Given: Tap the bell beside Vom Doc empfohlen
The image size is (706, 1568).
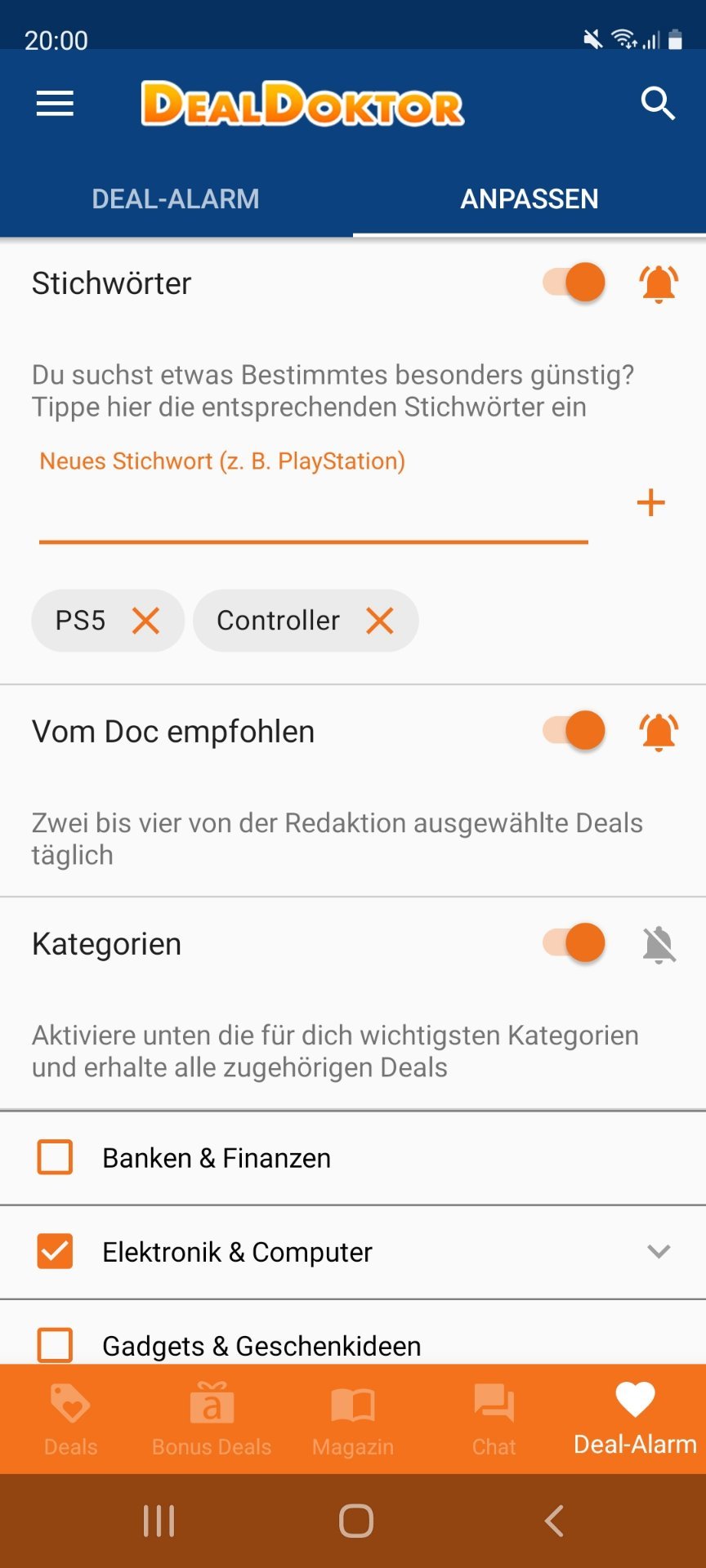Looking at the screenshot, I should (x=659, y=731).
